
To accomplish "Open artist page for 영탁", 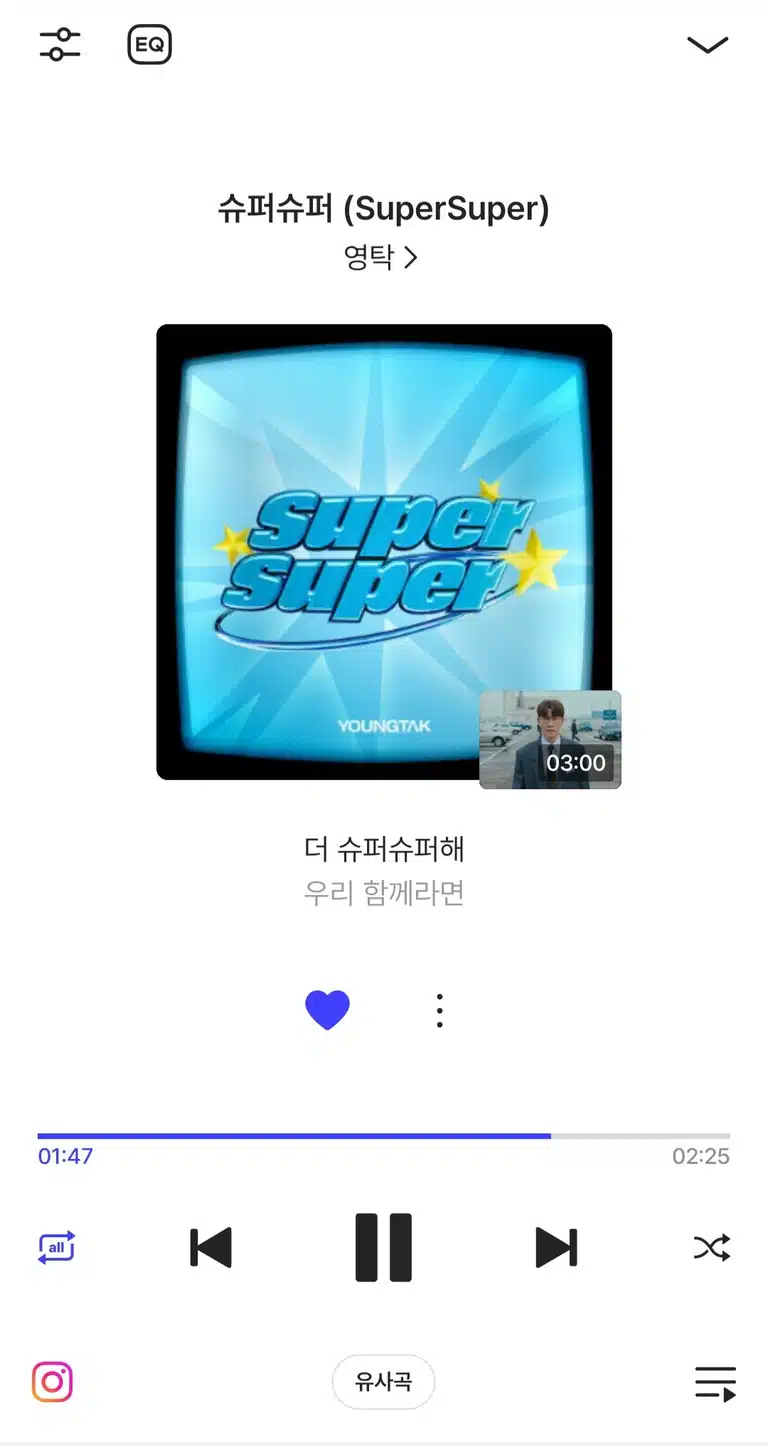I will [x=381, y=257].
